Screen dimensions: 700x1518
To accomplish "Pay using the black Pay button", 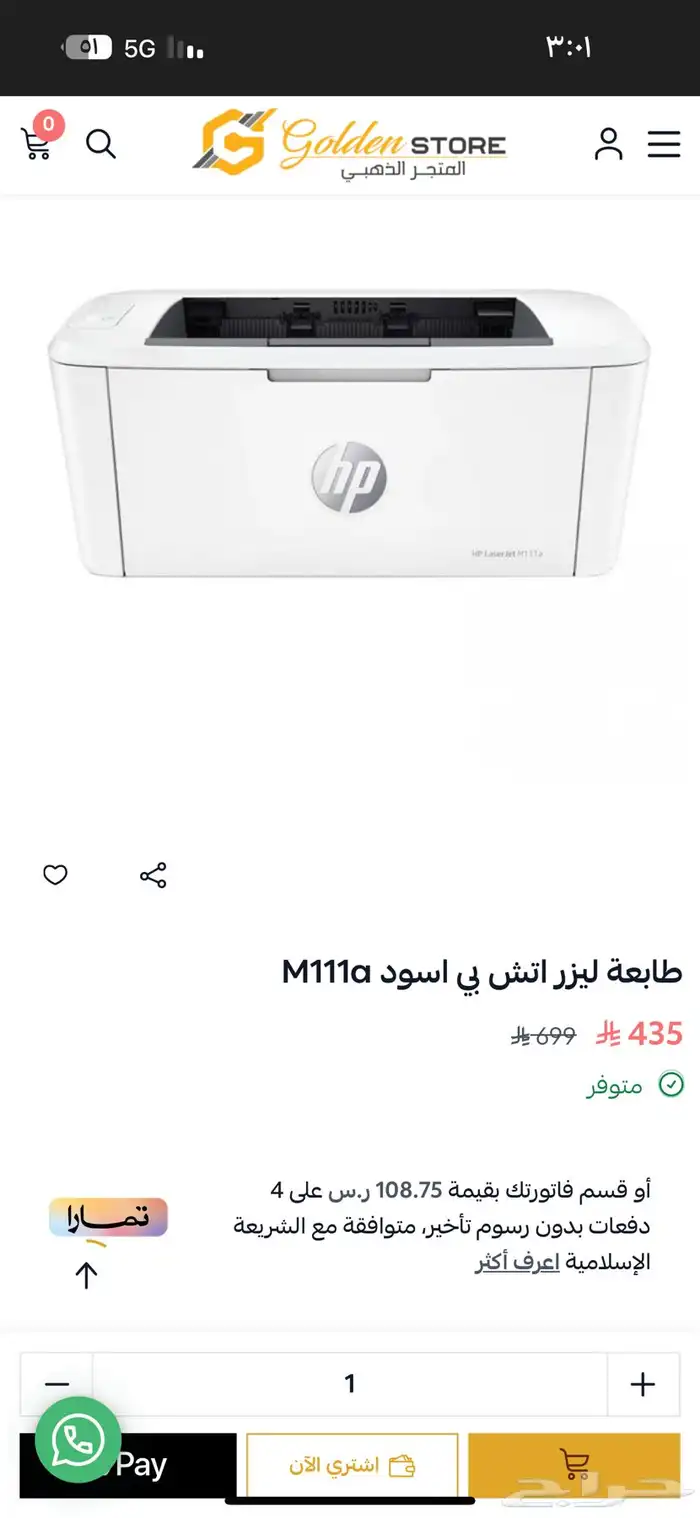I will 128,1466.
